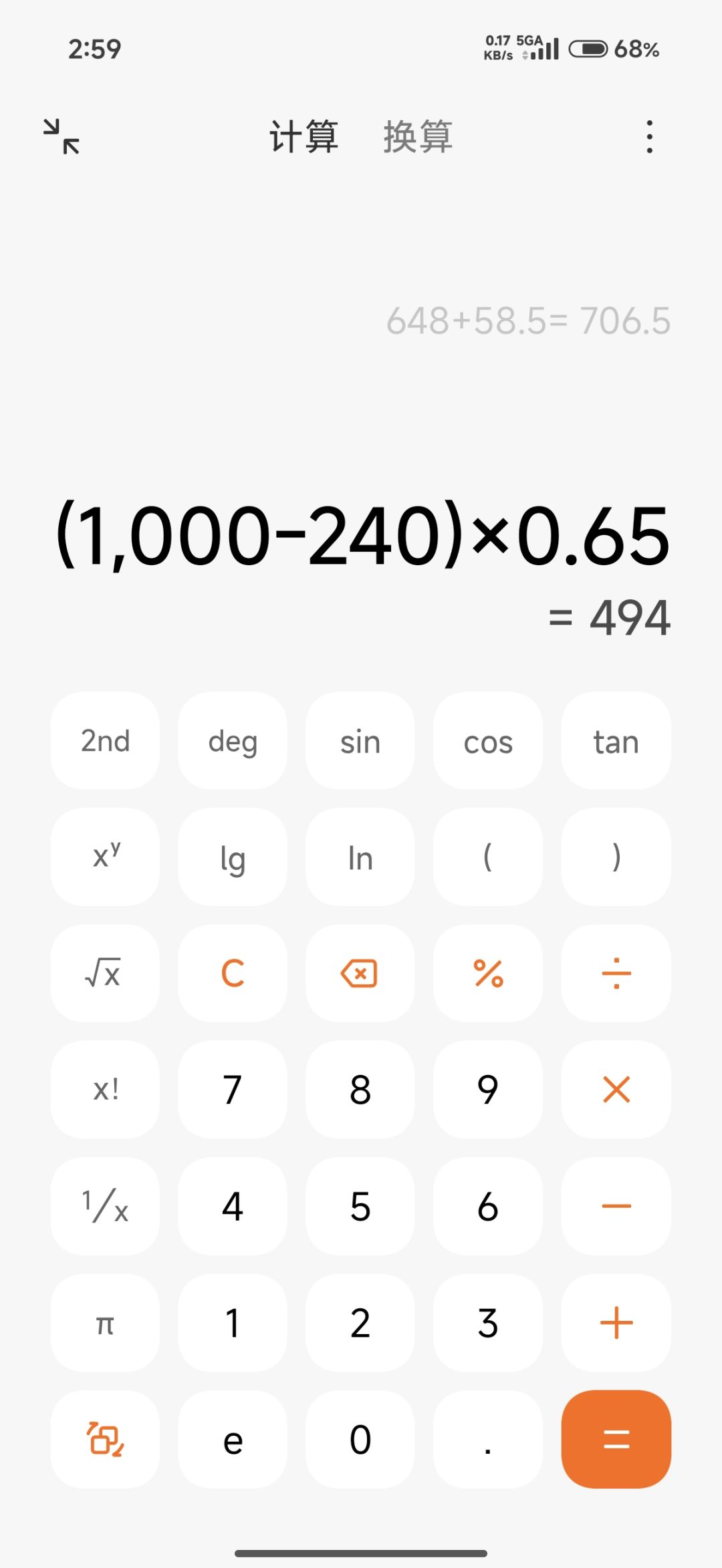Enter the decimal point
The image size is (722, 1568).
click(x=488, y=1439)
